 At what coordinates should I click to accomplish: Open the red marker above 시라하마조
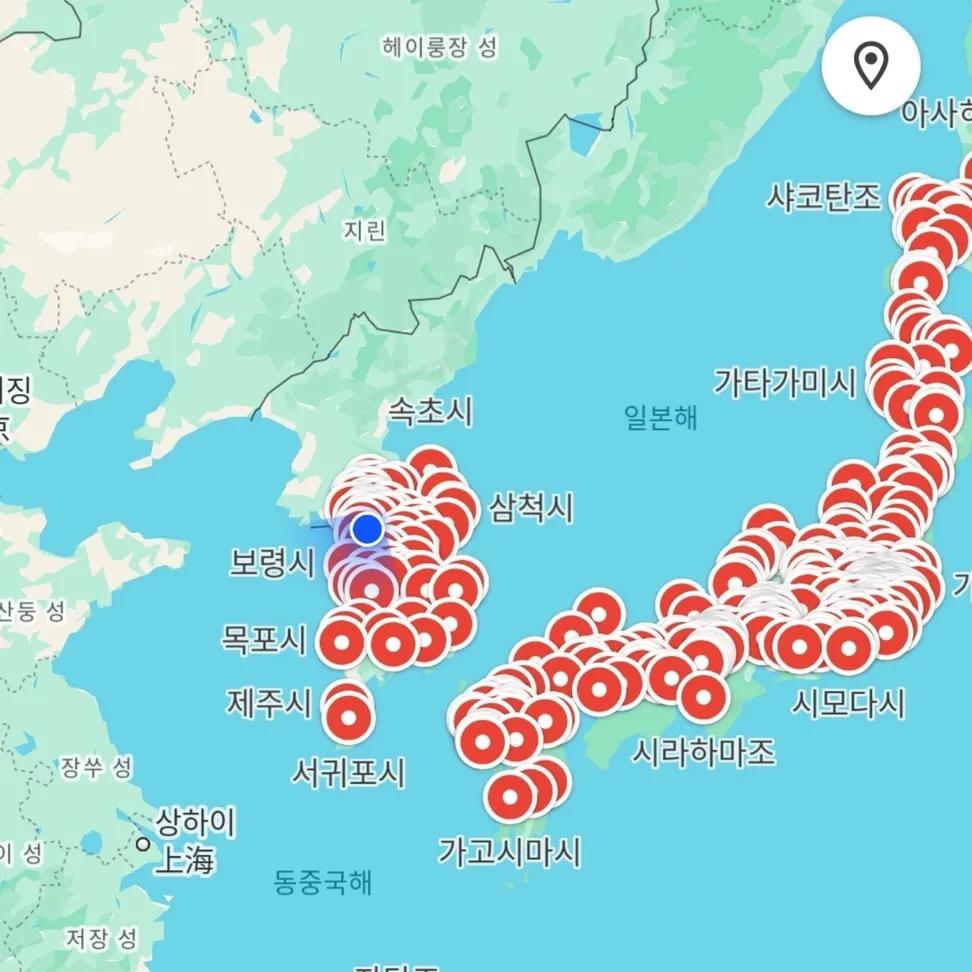(702, 697)
